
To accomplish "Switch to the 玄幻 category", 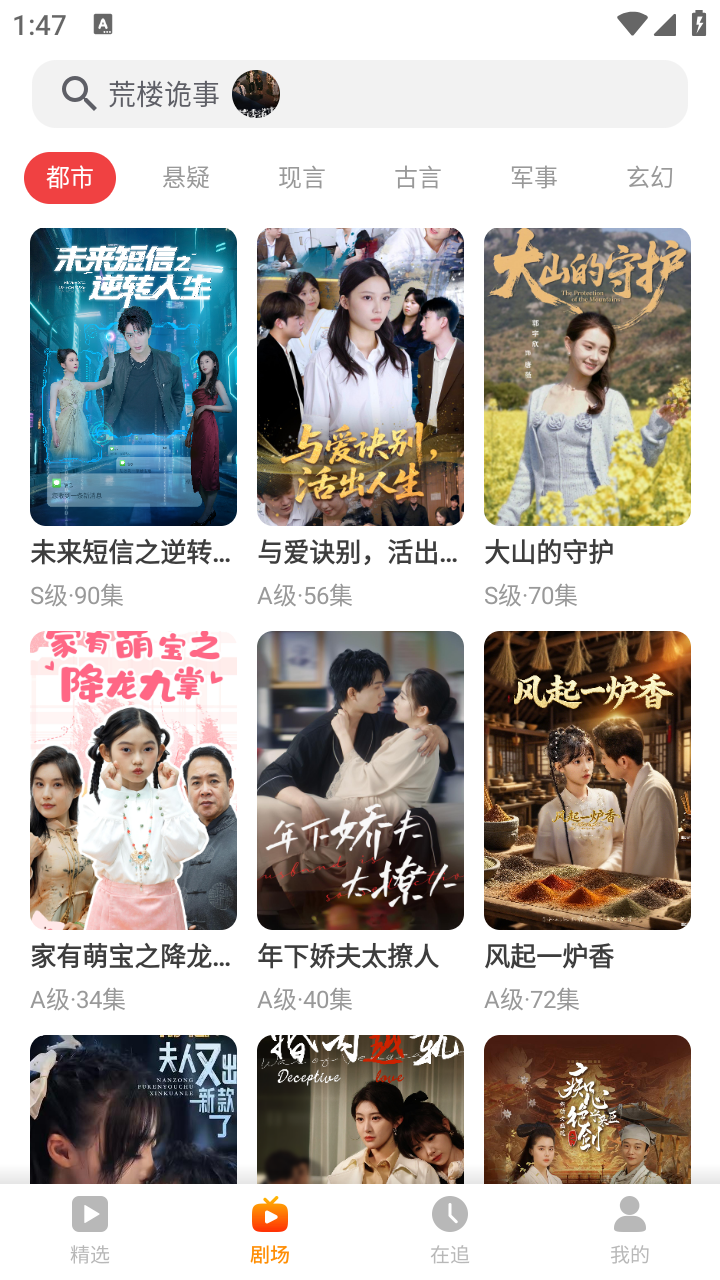I will (650, 178).
